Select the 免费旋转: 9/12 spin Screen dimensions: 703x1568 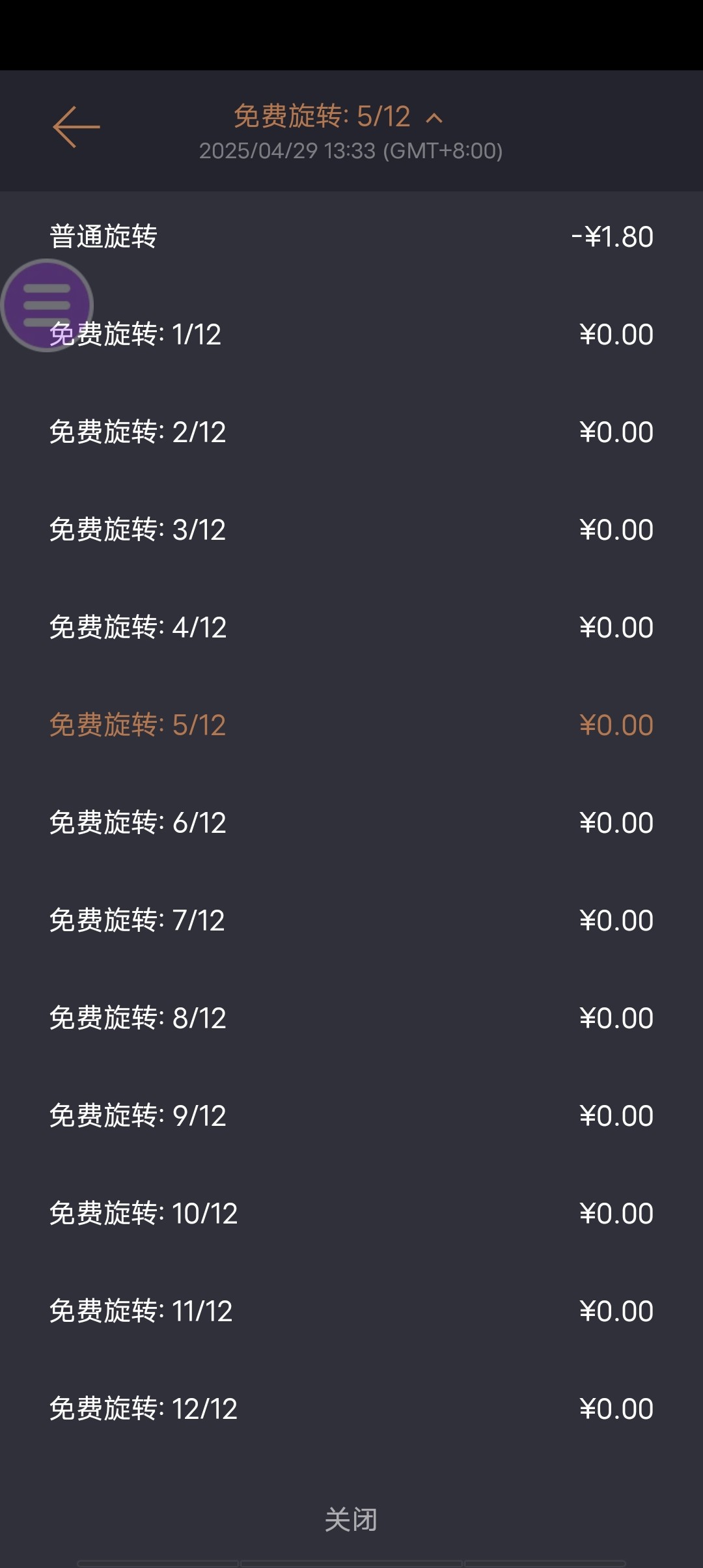(351, 1116)
